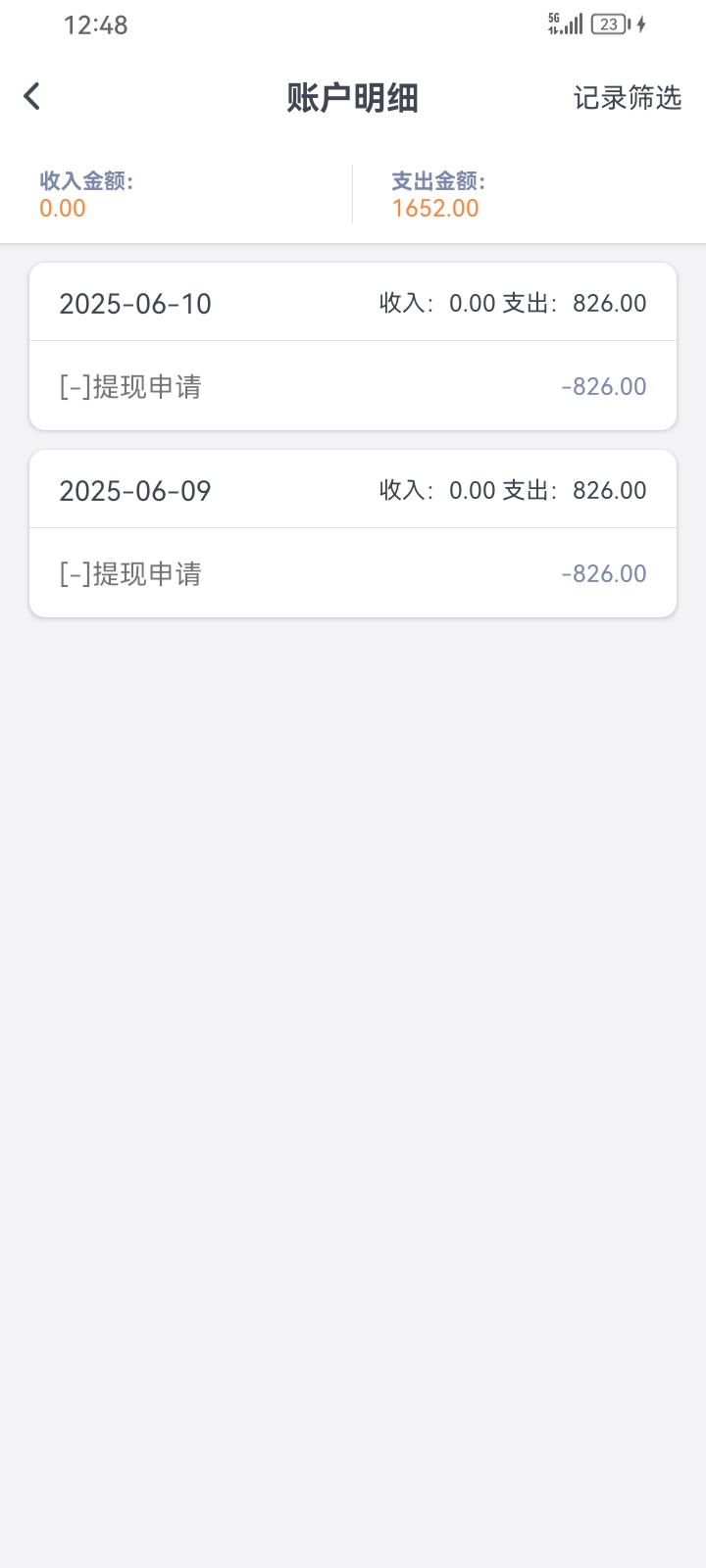The height and width of the screenshot is (1568, 706).
Task: Tap the -826.00 amount dated 2025-06-09
Action: [604, 573]
